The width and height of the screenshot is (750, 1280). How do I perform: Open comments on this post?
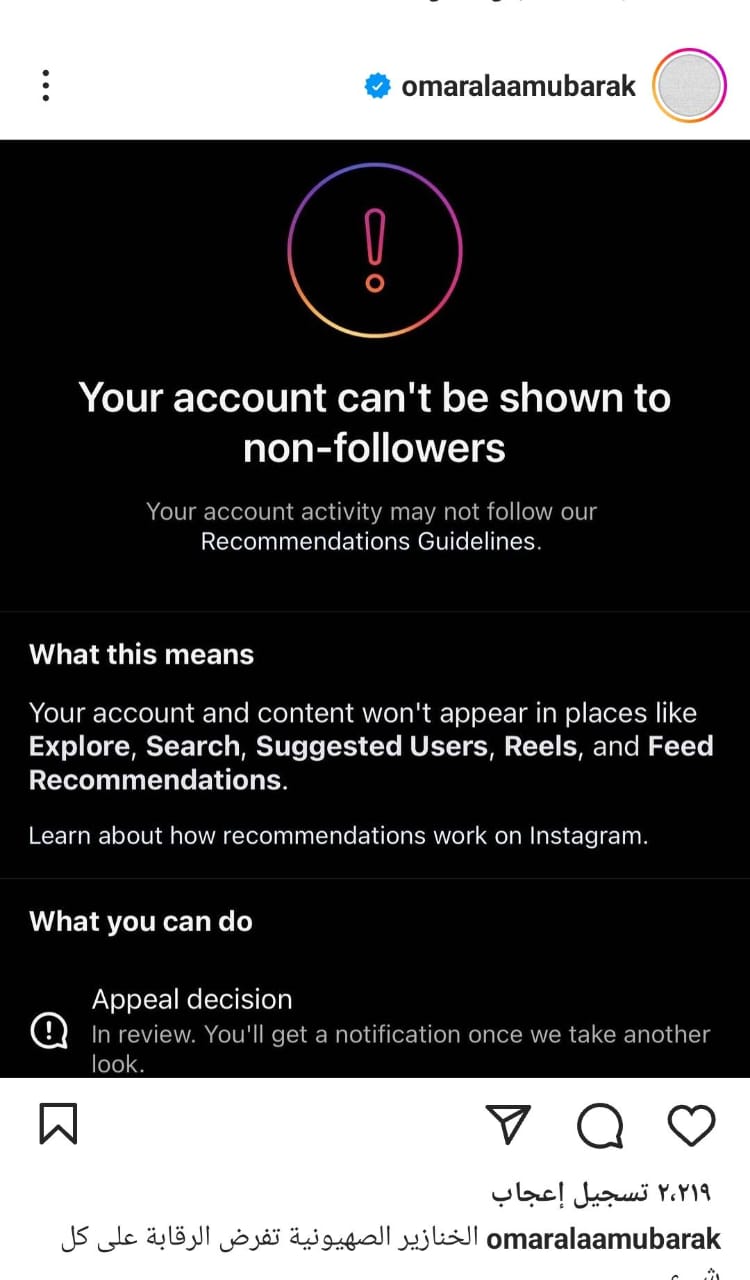[x=600, y=1125]
